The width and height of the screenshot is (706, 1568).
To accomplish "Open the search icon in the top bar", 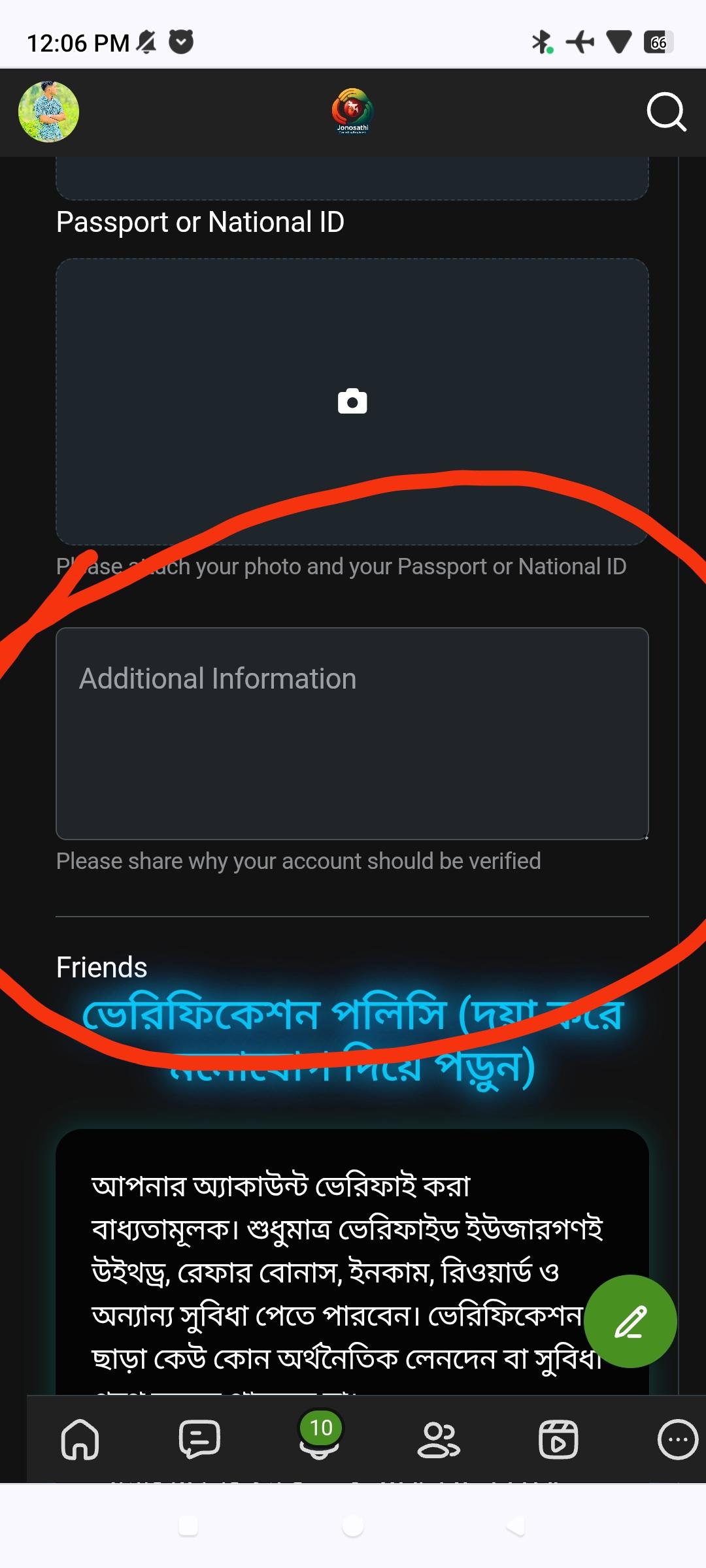I will point(665,112).
